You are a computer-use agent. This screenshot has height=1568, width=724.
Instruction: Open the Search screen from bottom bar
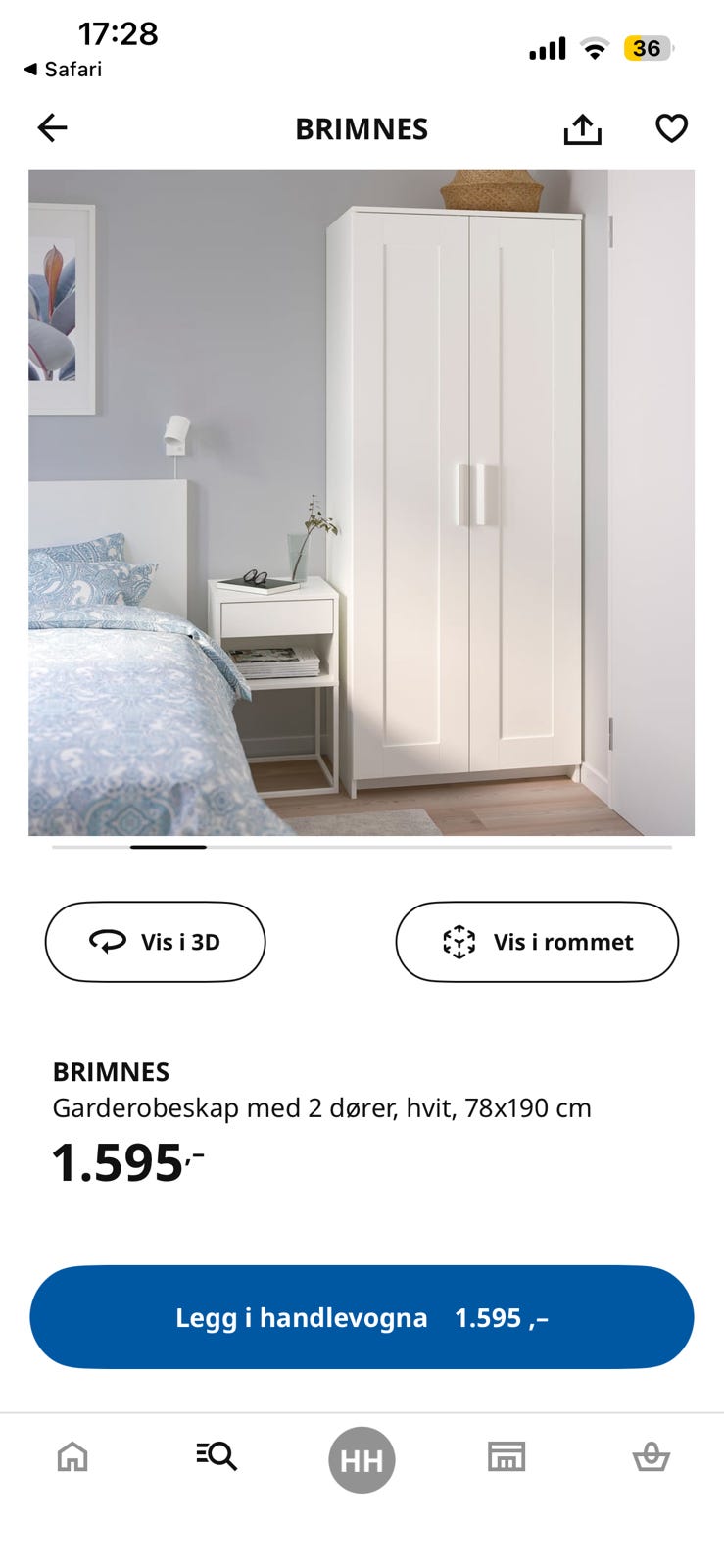pyautogui.click(x=217, y=1457)
